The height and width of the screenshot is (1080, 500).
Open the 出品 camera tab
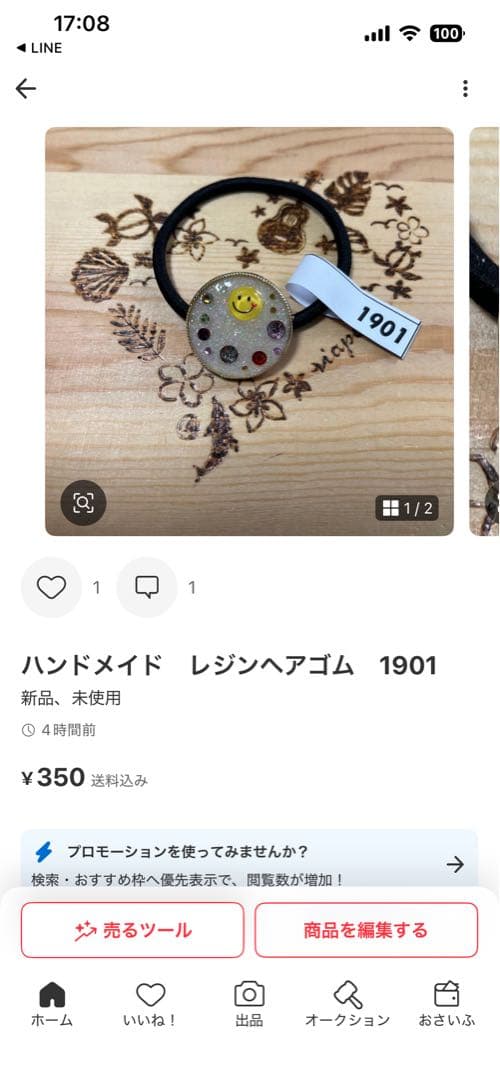249,1004
